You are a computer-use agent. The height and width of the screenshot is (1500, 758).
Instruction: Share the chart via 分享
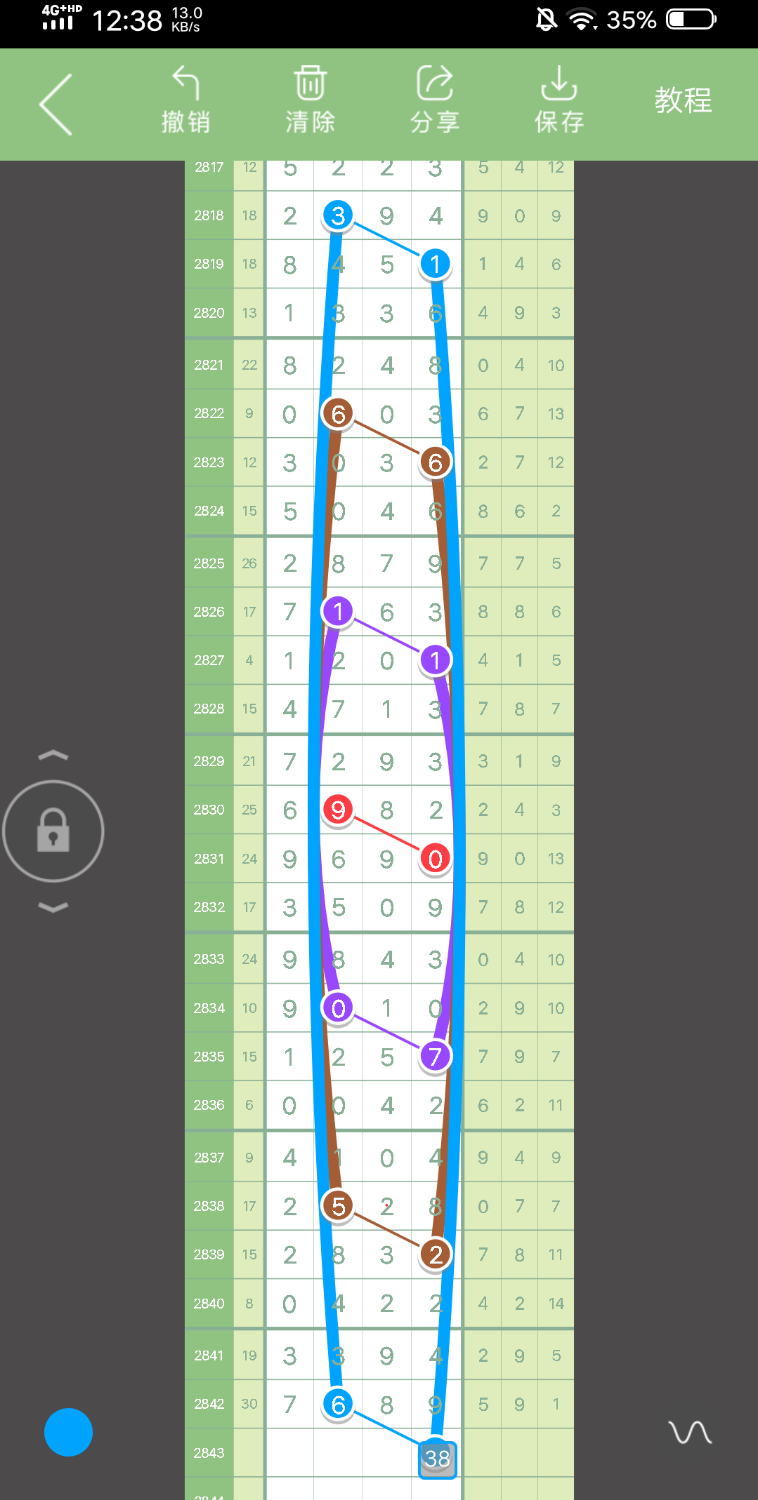tap(435, 100)
